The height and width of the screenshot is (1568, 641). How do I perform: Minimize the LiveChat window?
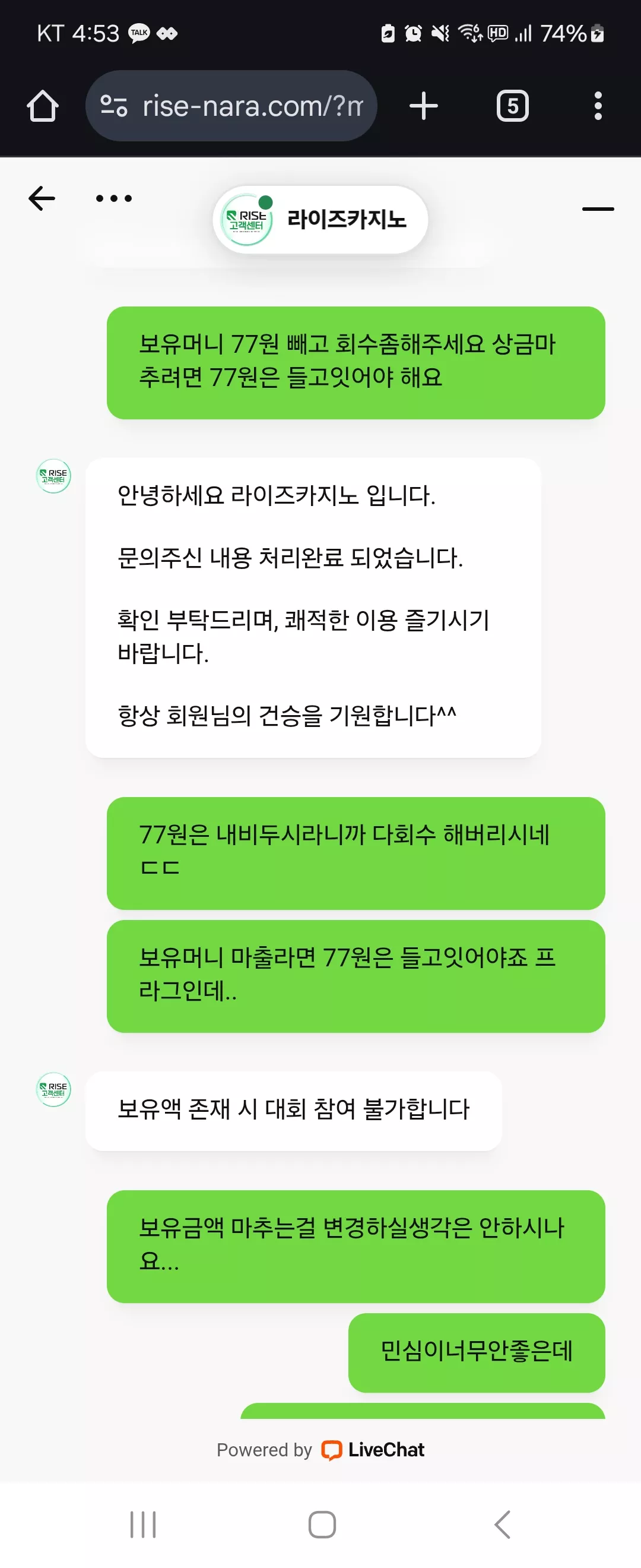(x=598, y=209)
